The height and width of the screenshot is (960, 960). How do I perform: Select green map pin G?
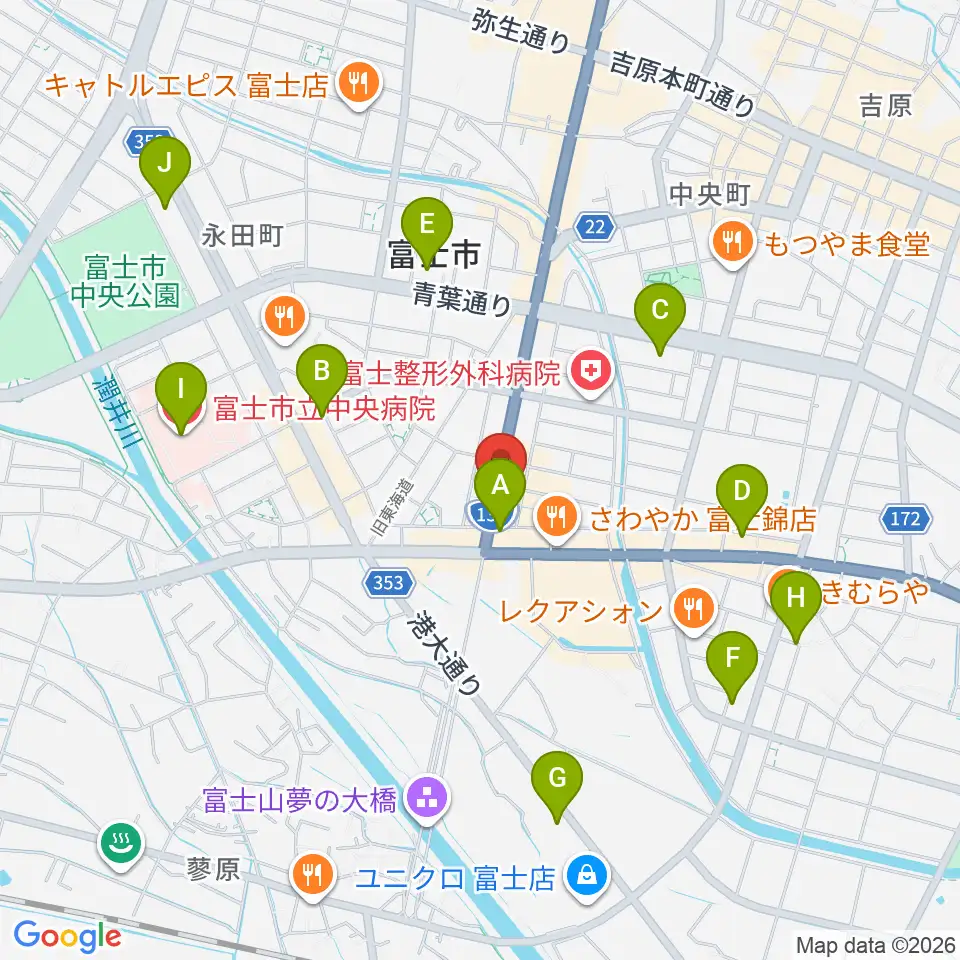pyautogui.click(x=557, y=786)
